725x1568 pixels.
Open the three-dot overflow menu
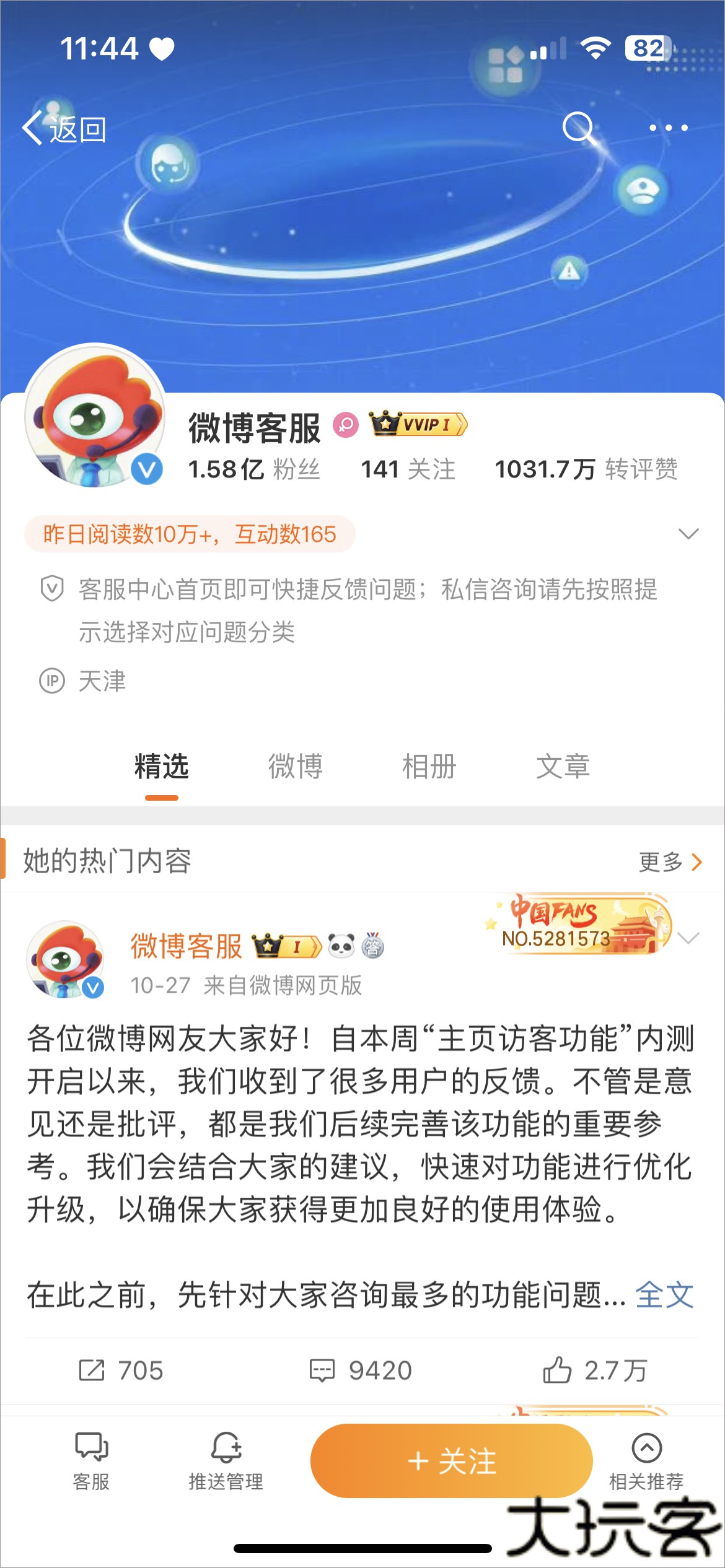668,128
